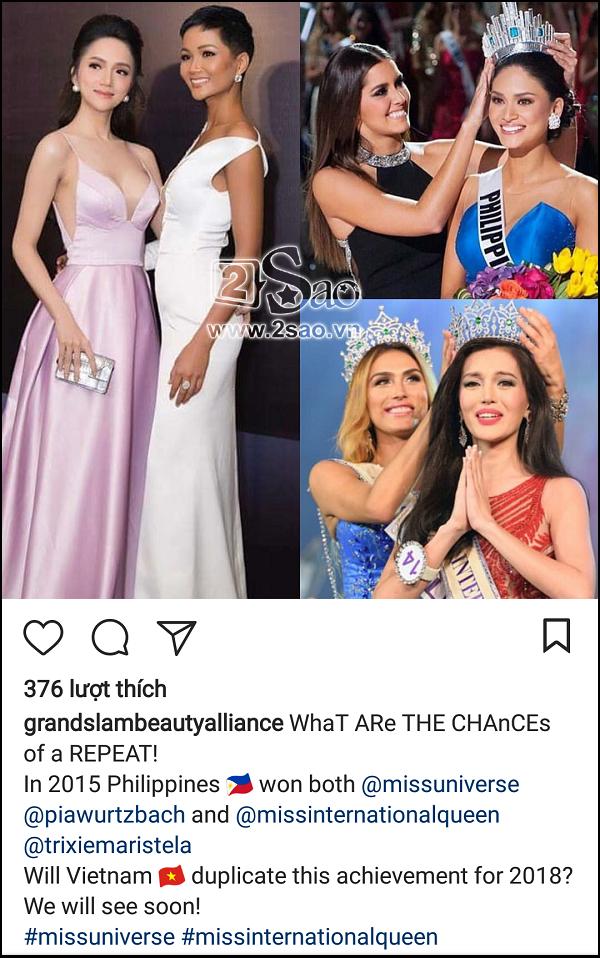Save this post with the bookmark icon
The image size is (600, 958).
pos(556,636)
